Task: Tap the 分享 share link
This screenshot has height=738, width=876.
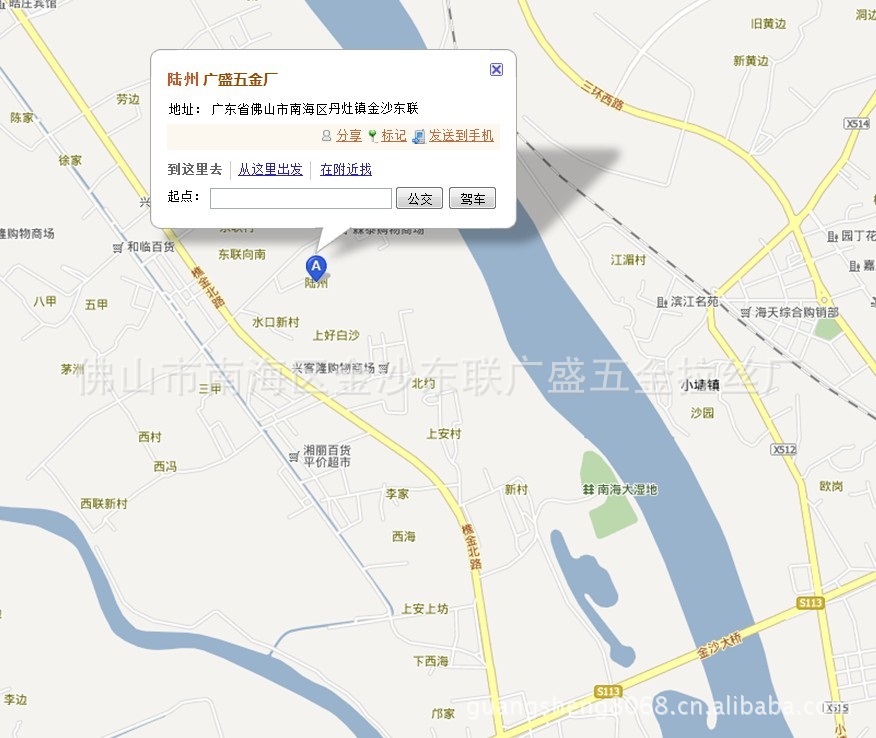Action: click(x=348, y=136)
